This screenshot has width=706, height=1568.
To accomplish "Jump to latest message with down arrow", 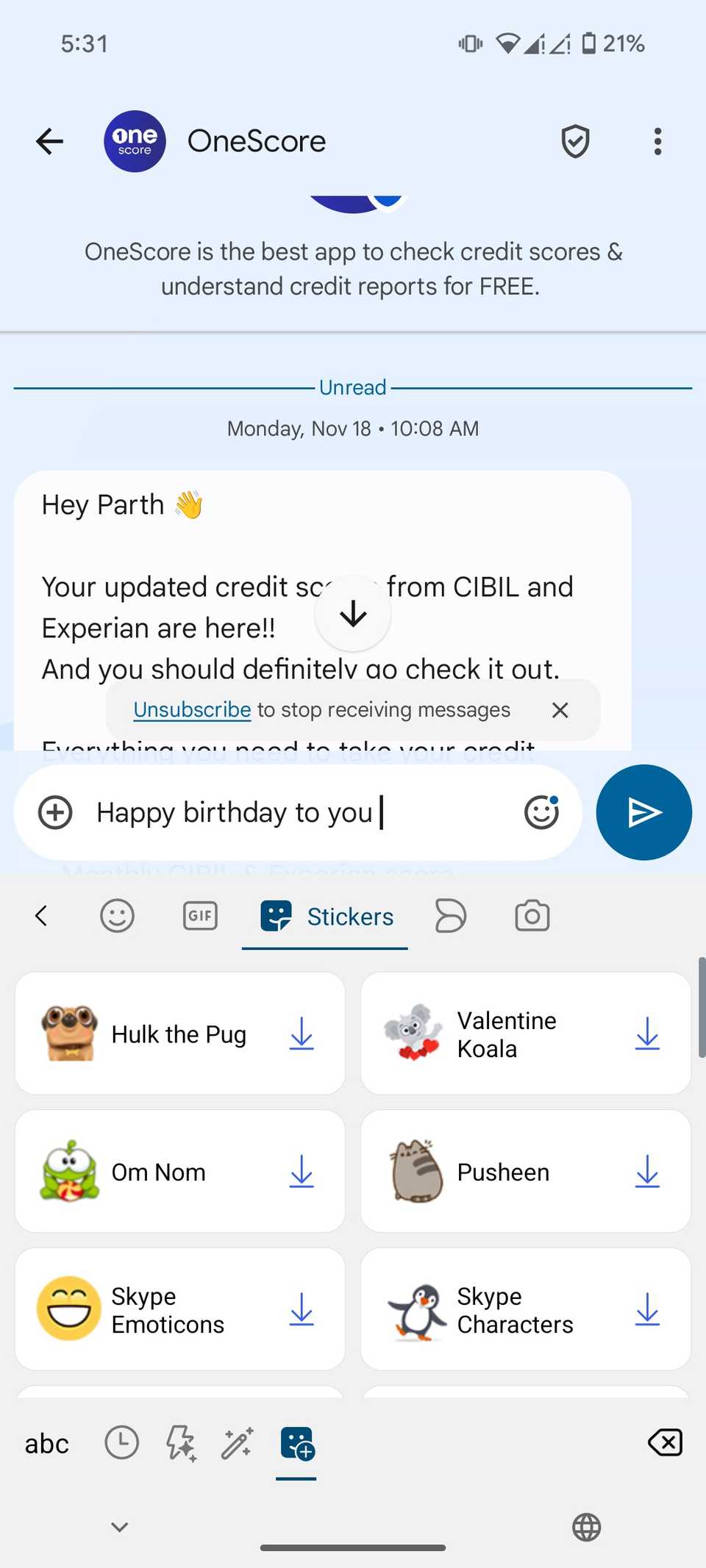I will tap(353, 613).
